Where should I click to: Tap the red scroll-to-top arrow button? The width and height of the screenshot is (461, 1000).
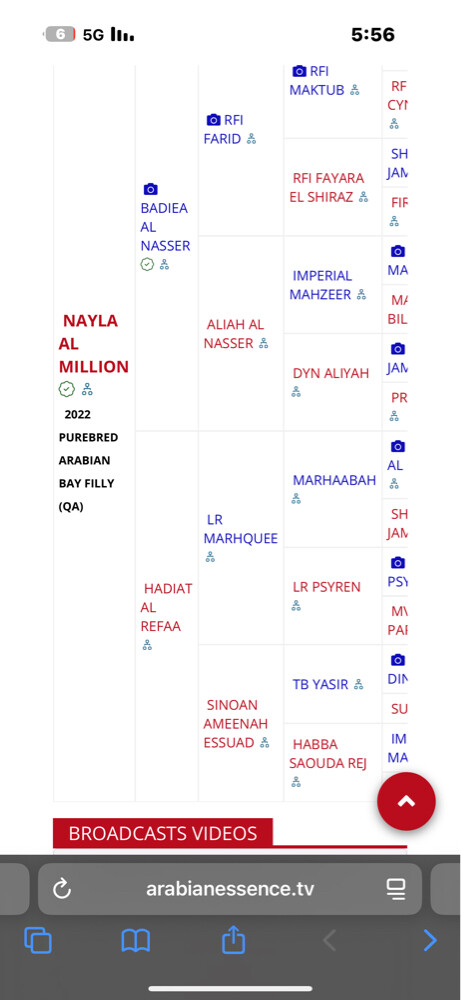click(406, 802)
